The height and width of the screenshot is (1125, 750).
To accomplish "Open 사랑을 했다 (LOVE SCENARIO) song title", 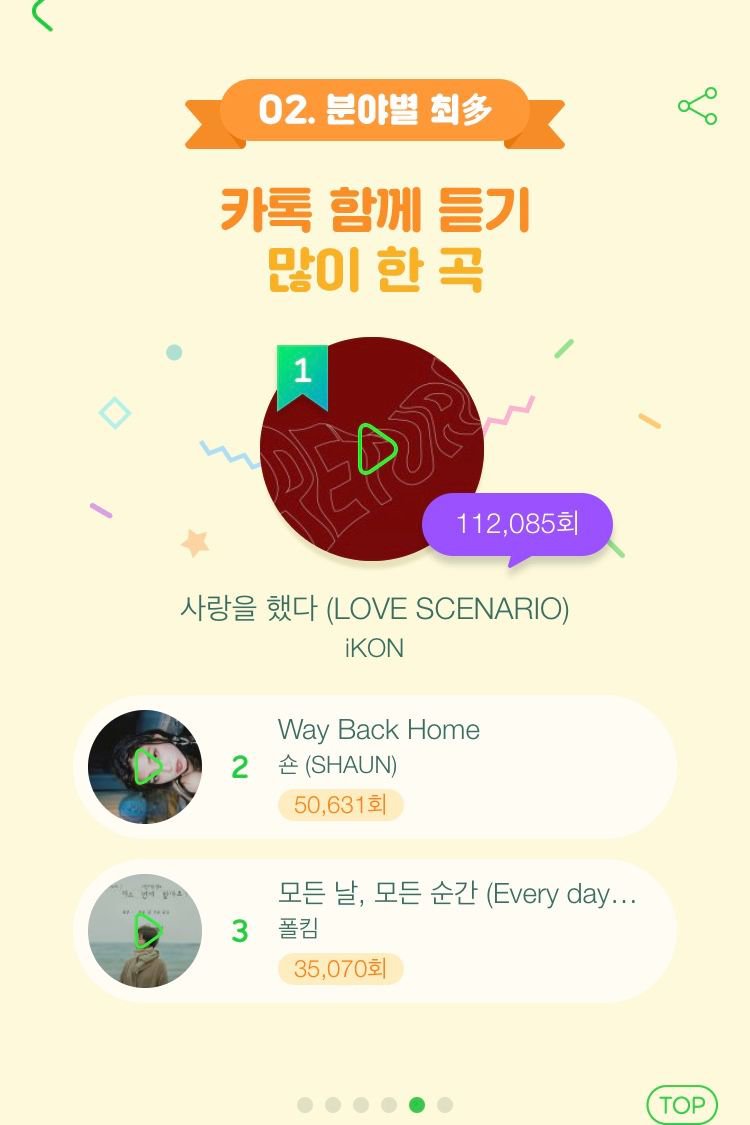I will click(x=375, y=609).
